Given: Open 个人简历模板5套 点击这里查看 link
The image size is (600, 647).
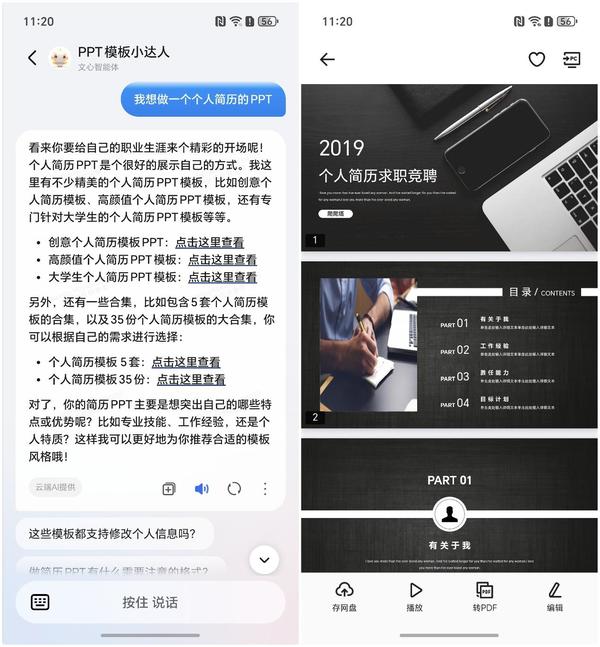Looking at the screenshot, I should coord(185,362).
